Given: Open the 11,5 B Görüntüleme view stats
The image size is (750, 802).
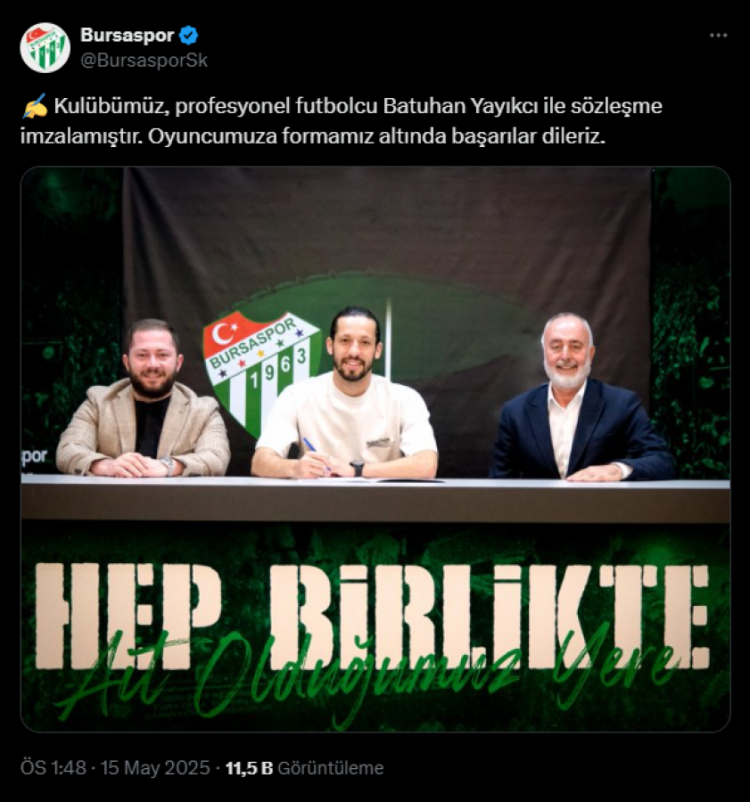Looking at the screenshot, I should tap(304, 768).
